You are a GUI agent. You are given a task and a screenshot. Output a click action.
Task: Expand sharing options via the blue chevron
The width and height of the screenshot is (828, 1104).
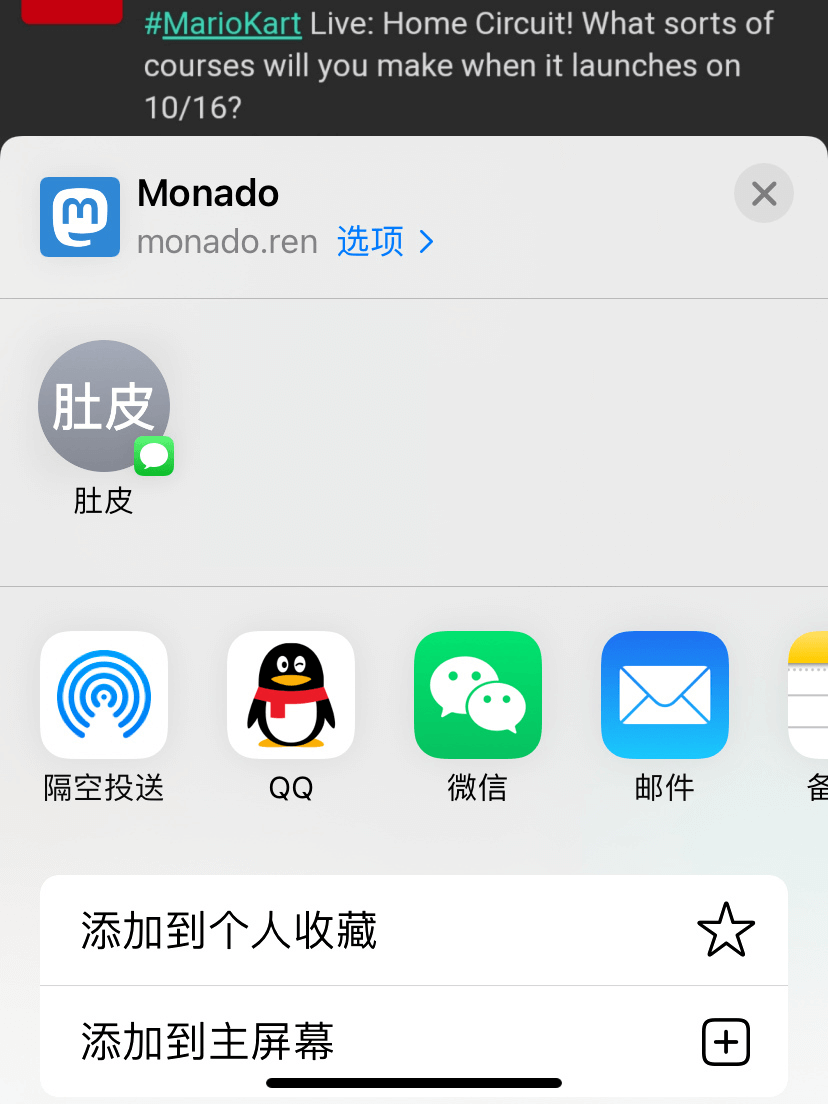[428, 242]
